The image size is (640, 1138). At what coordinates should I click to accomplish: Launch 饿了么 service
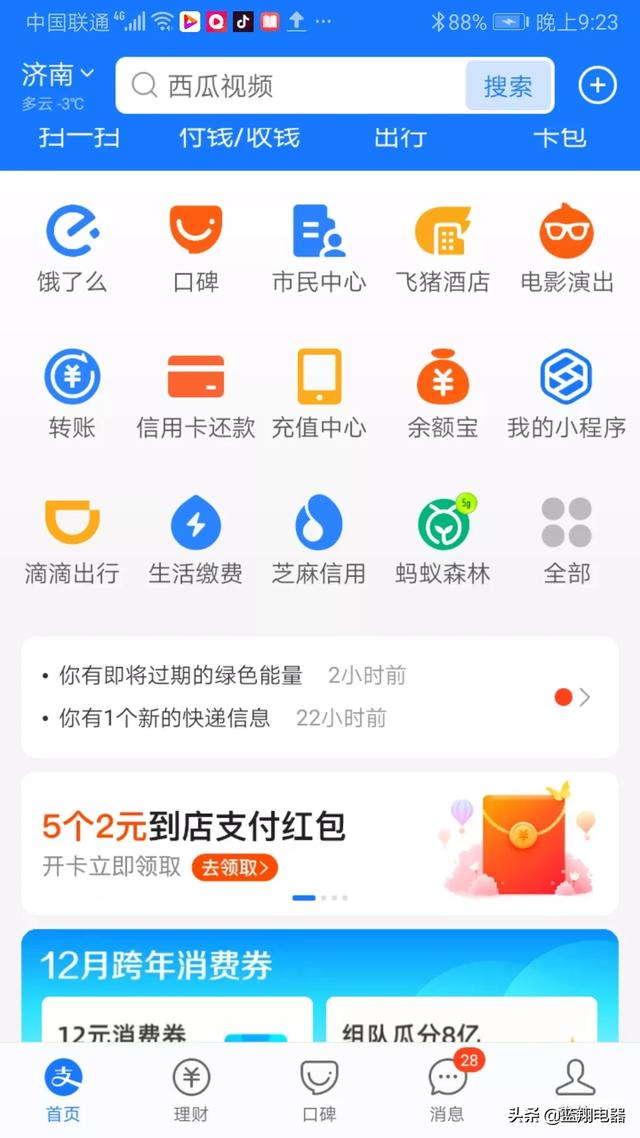(72, 249)
